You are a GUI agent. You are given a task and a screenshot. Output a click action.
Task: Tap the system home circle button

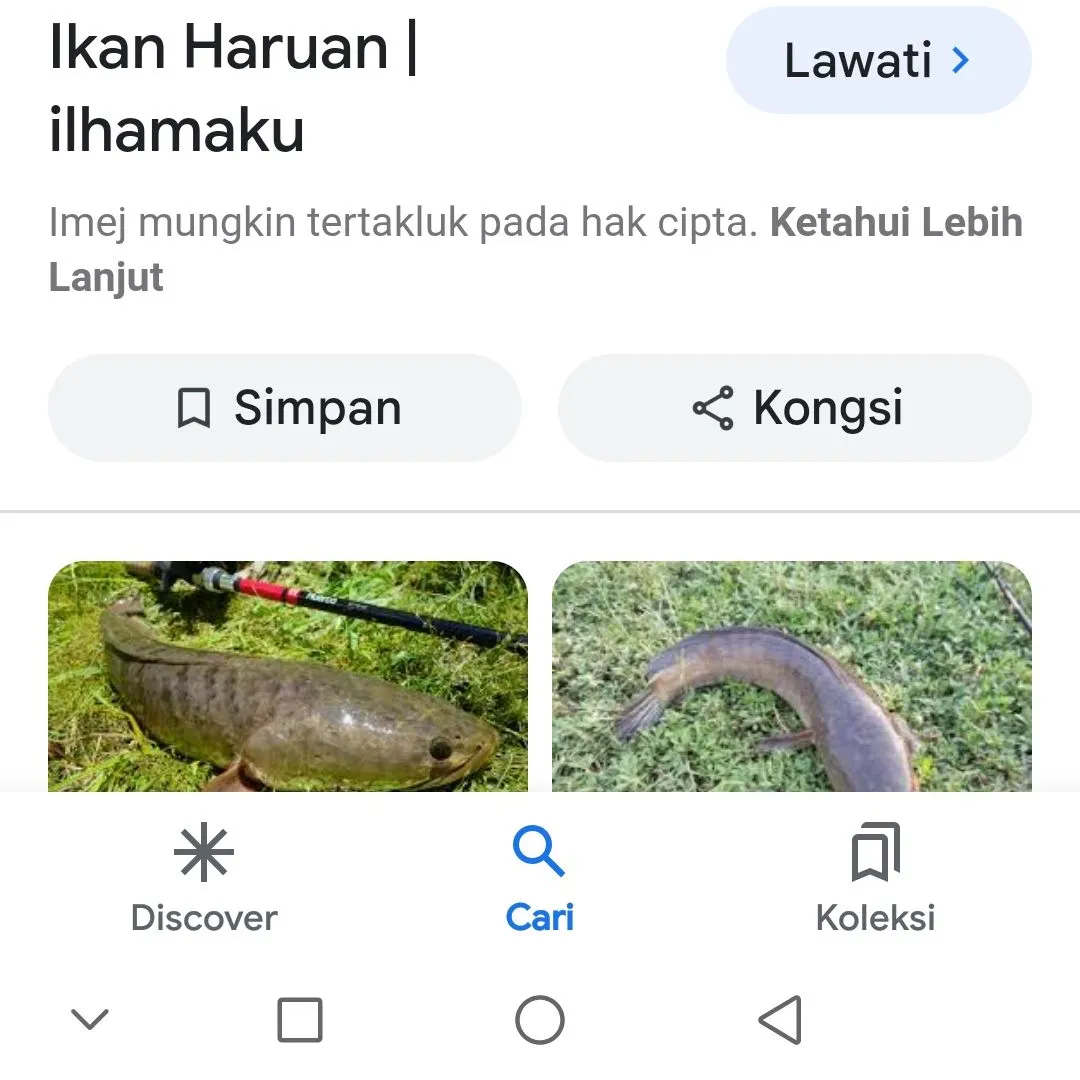tap(539, 1020)
